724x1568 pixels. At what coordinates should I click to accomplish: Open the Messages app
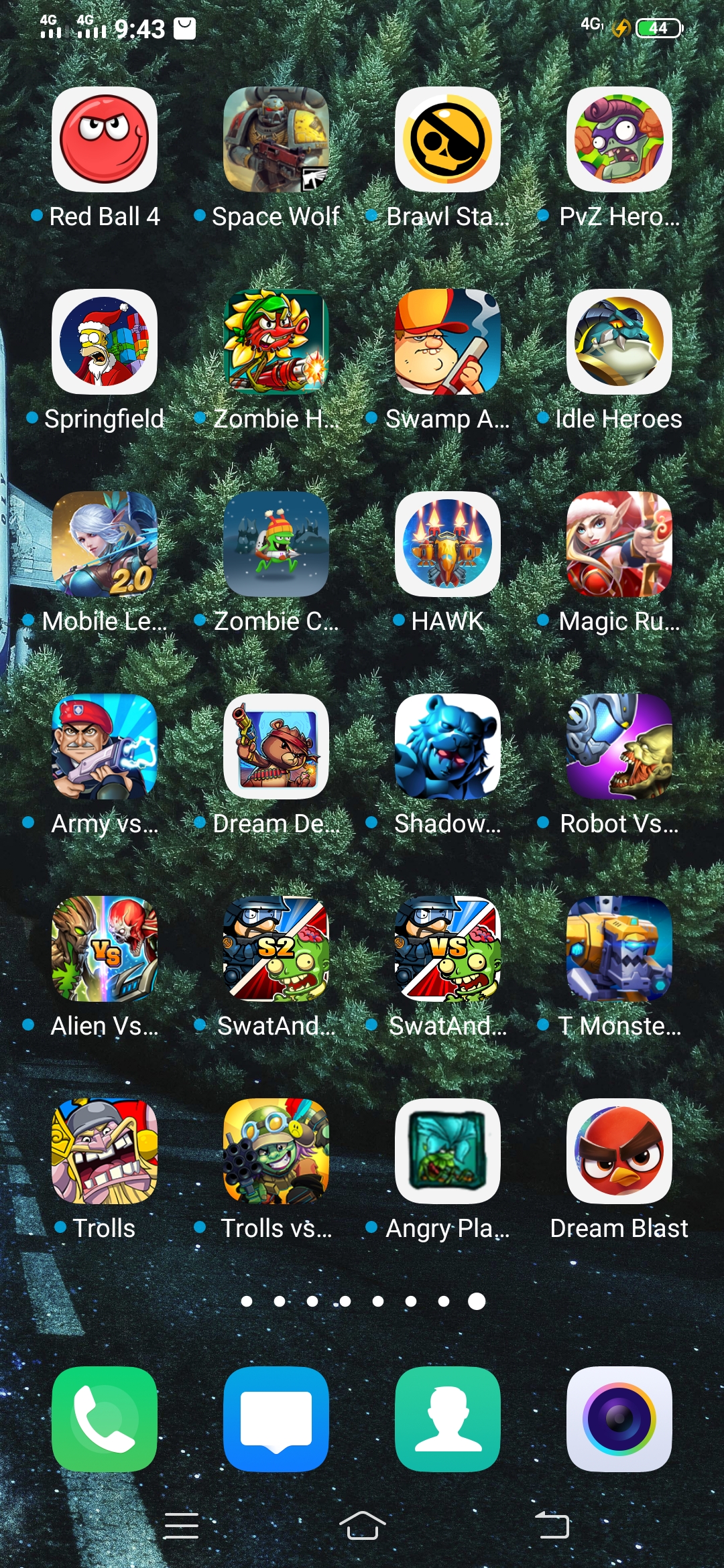[x=276, y=1419]
